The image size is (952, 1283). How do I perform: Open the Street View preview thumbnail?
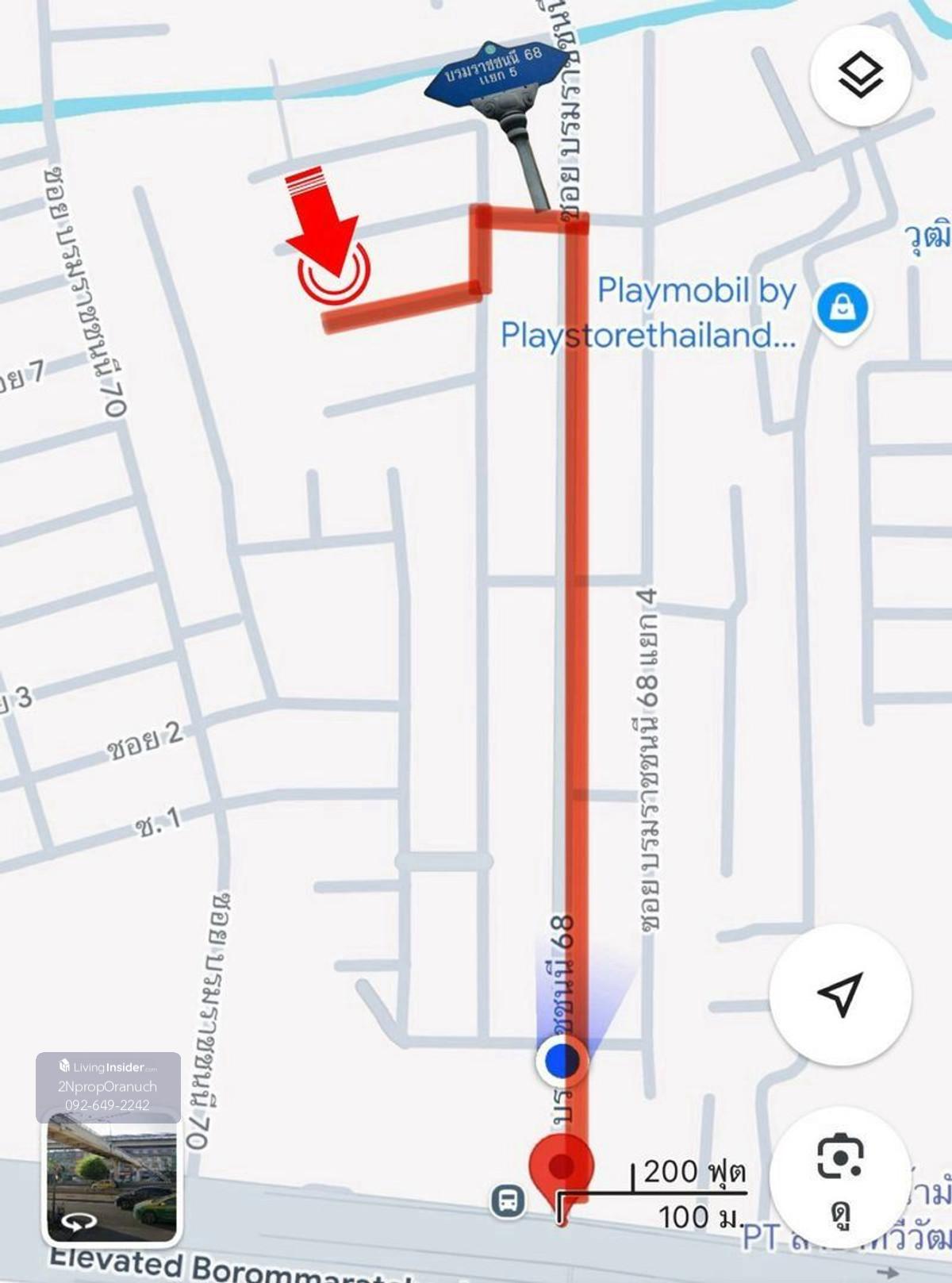(112, 1178)
